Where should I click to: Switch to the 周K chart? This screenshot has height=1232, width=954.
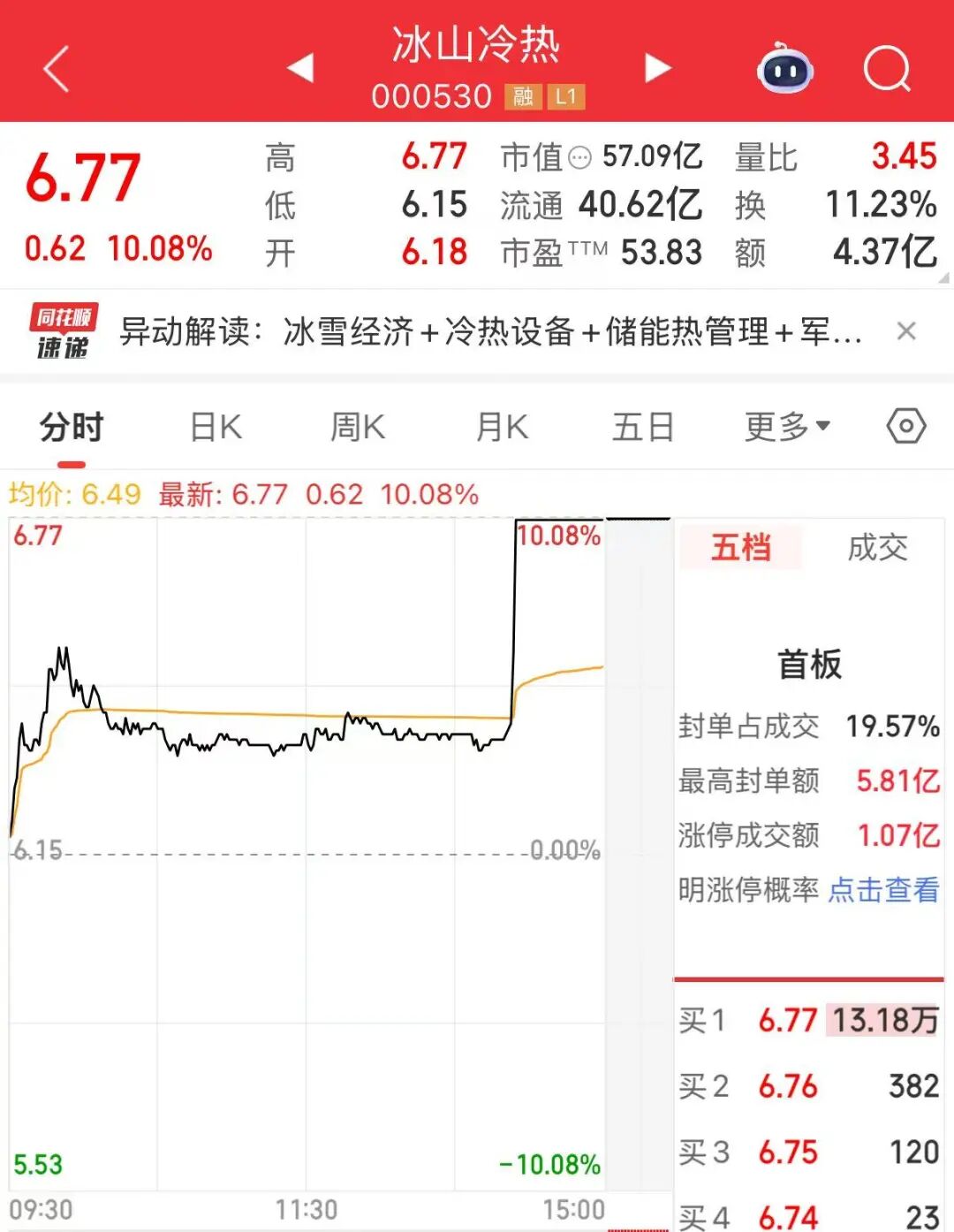(x=358, y=428)
